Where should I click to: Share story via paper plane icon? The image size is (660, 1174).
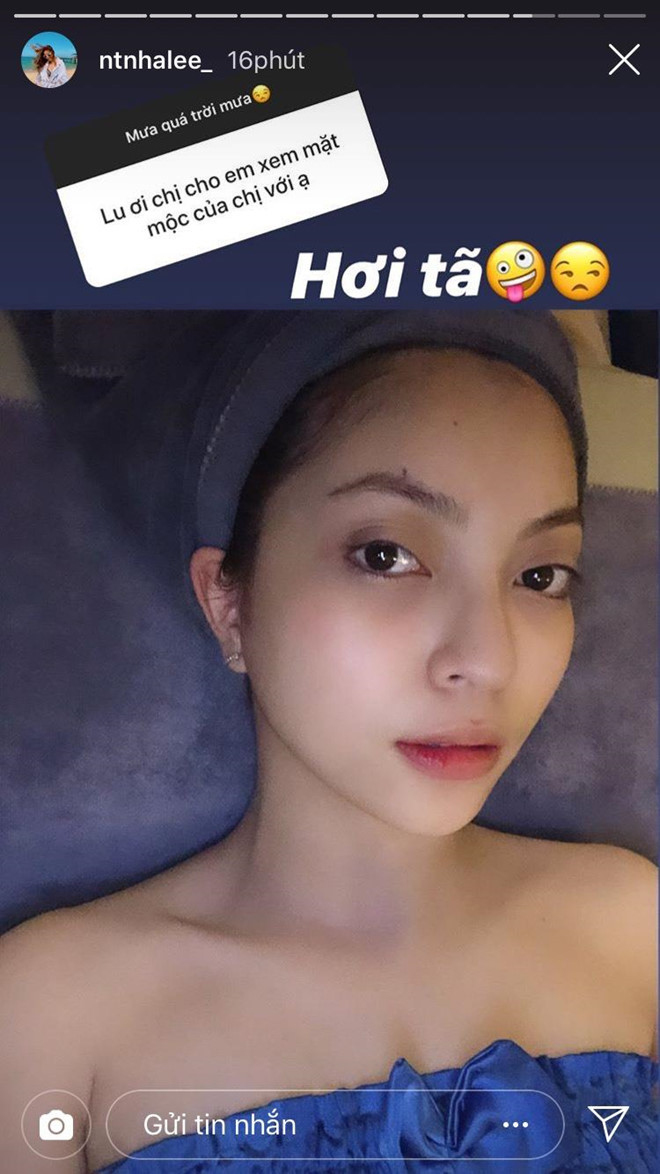click(x=607, y=1124)
